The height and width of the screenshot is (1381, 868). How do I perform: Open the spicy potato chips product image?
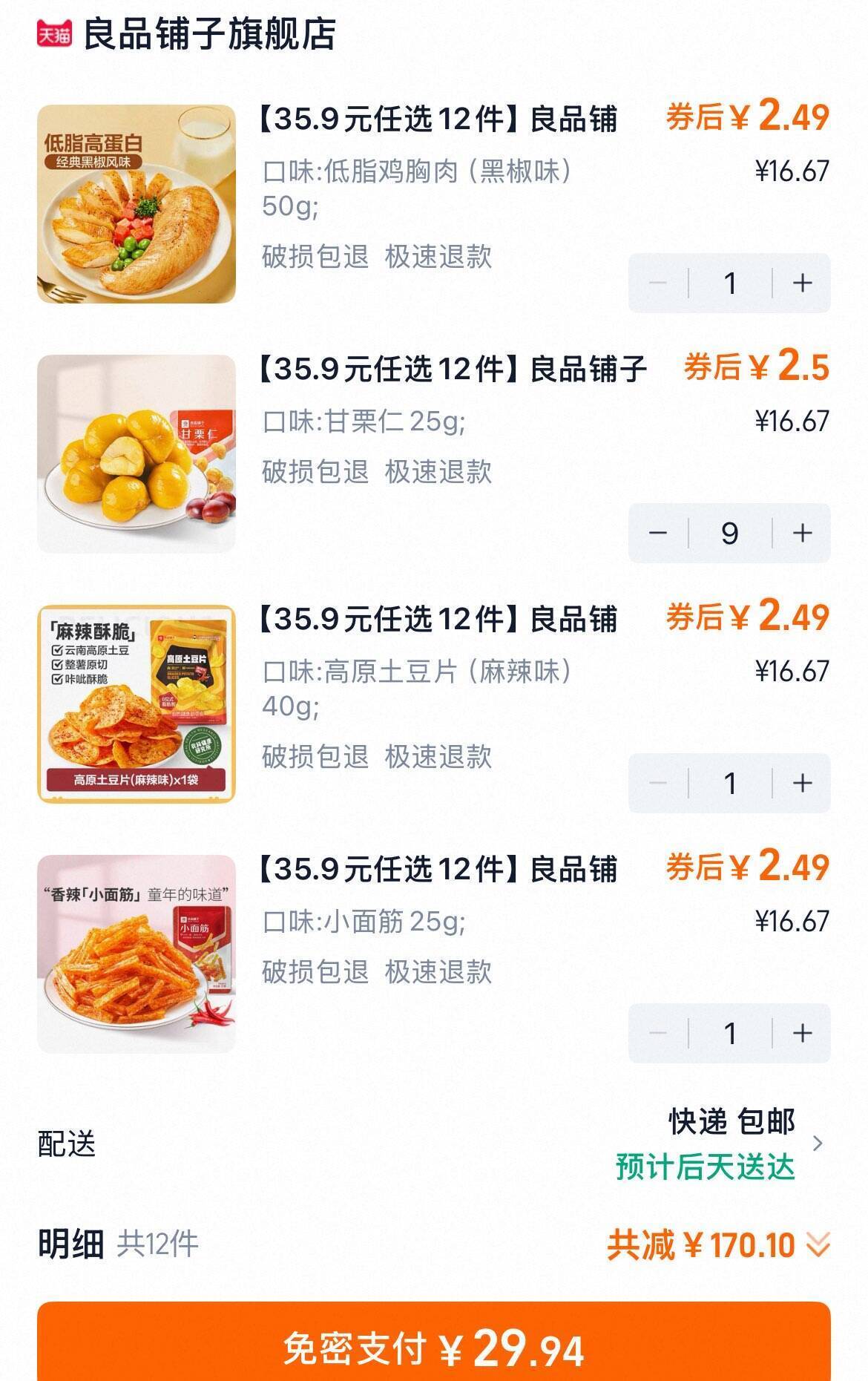137,705
